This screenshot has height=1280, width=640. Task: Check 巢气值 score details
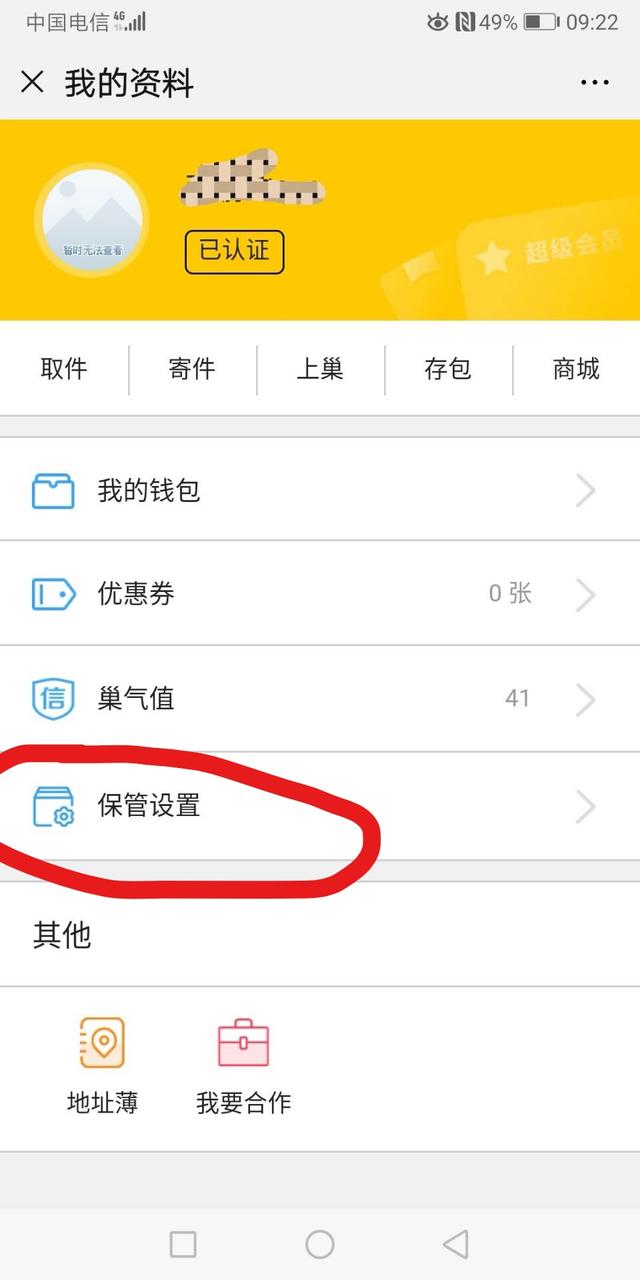[x=320, y=699]
